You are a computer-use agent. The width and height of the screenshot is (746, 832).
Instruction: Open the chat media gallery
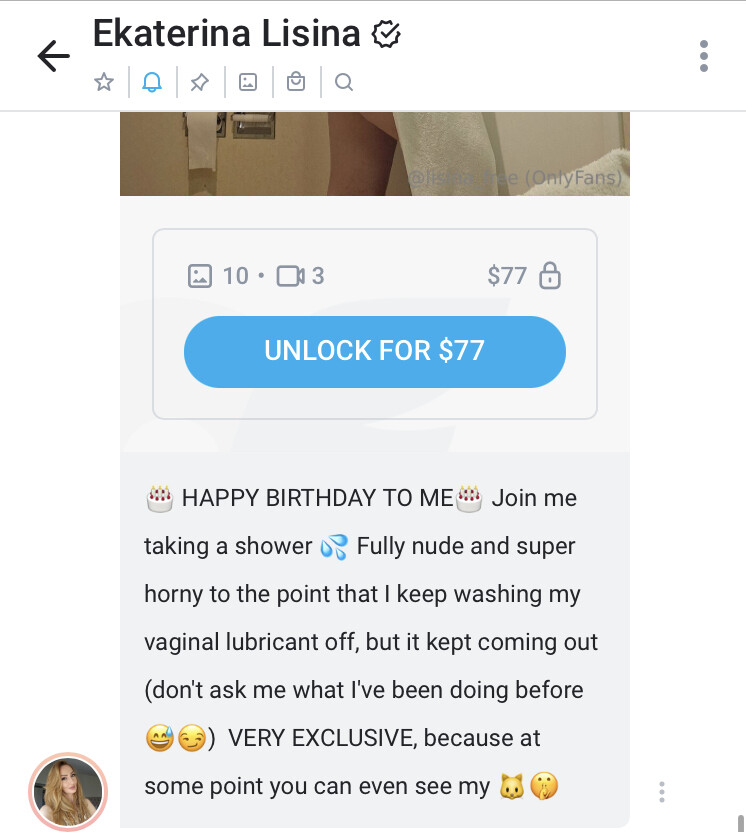(248, 83)
